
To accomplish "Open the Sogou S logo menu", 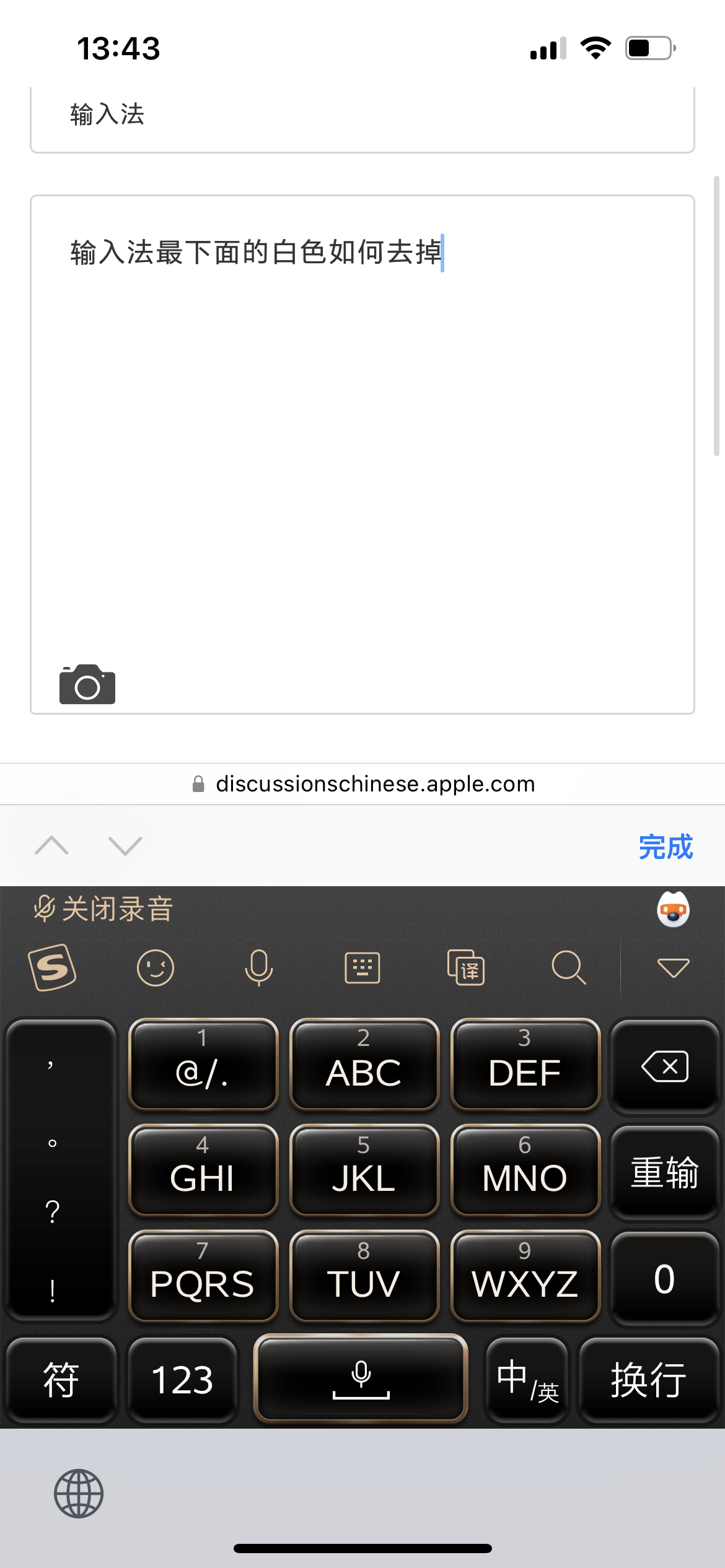I will coord(52,967).
